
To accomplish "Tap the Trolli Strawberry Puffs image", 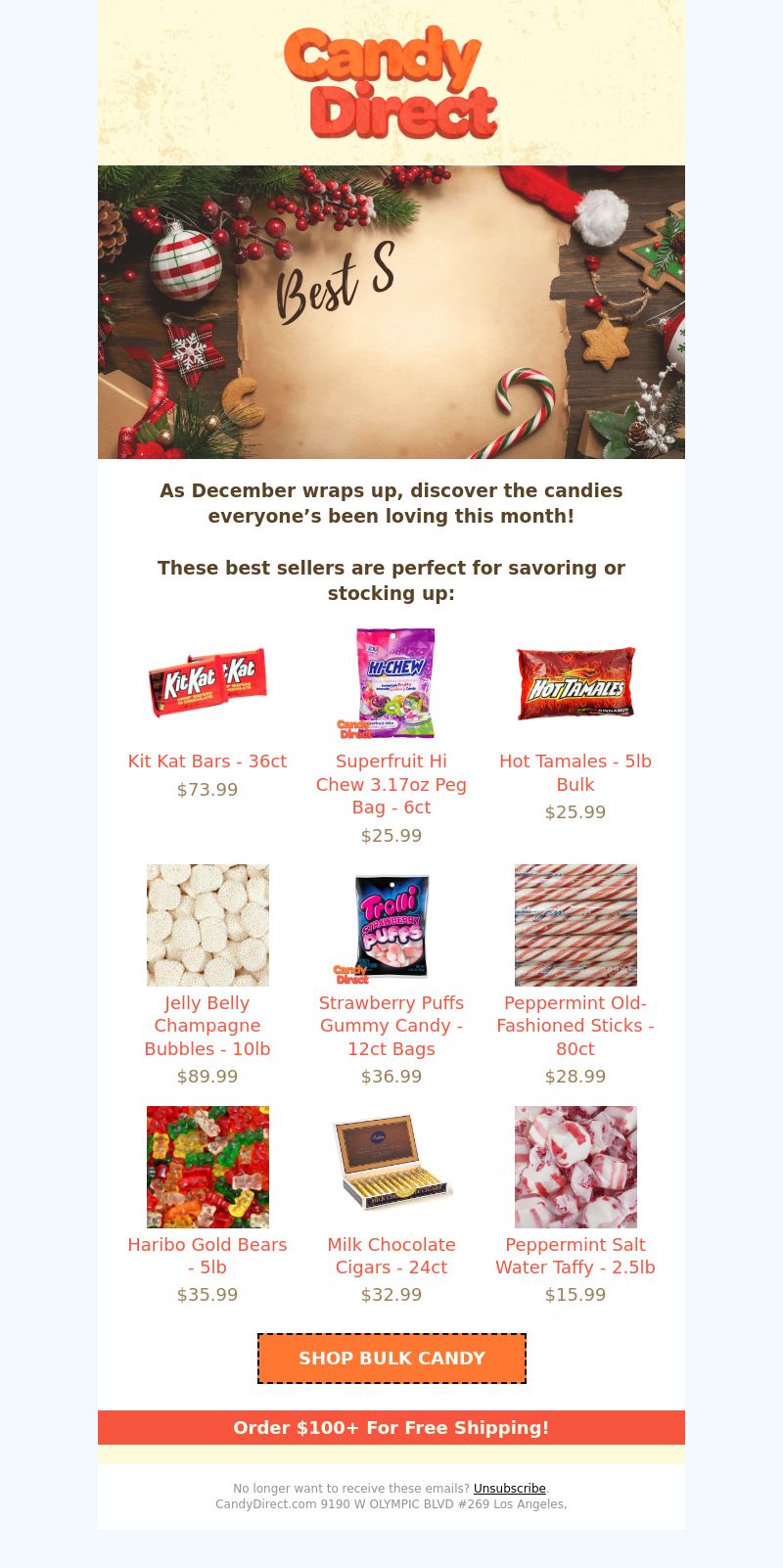I will coord(390,925).
